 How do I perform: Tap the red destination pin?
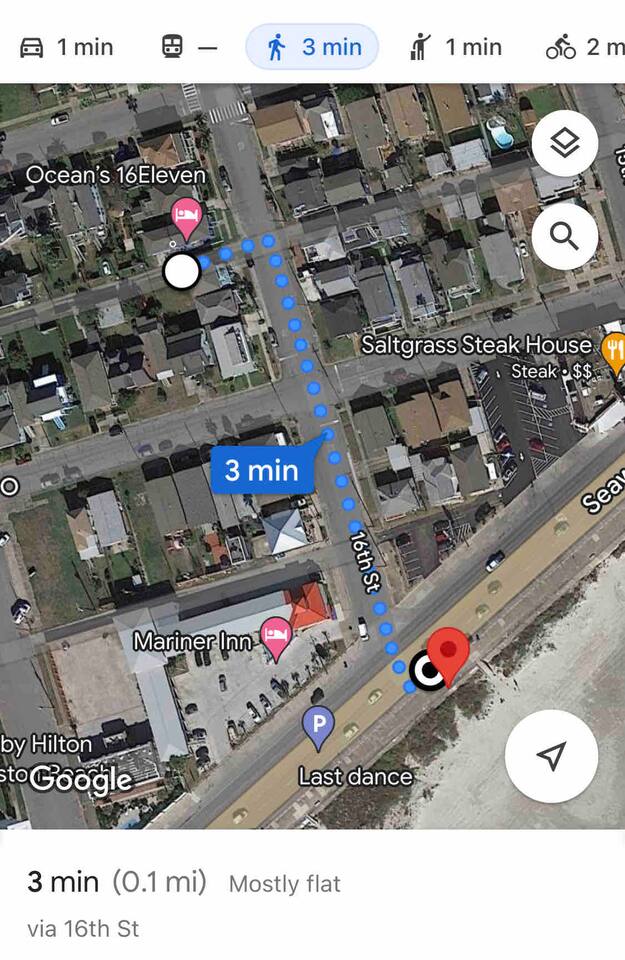point(451,653)
